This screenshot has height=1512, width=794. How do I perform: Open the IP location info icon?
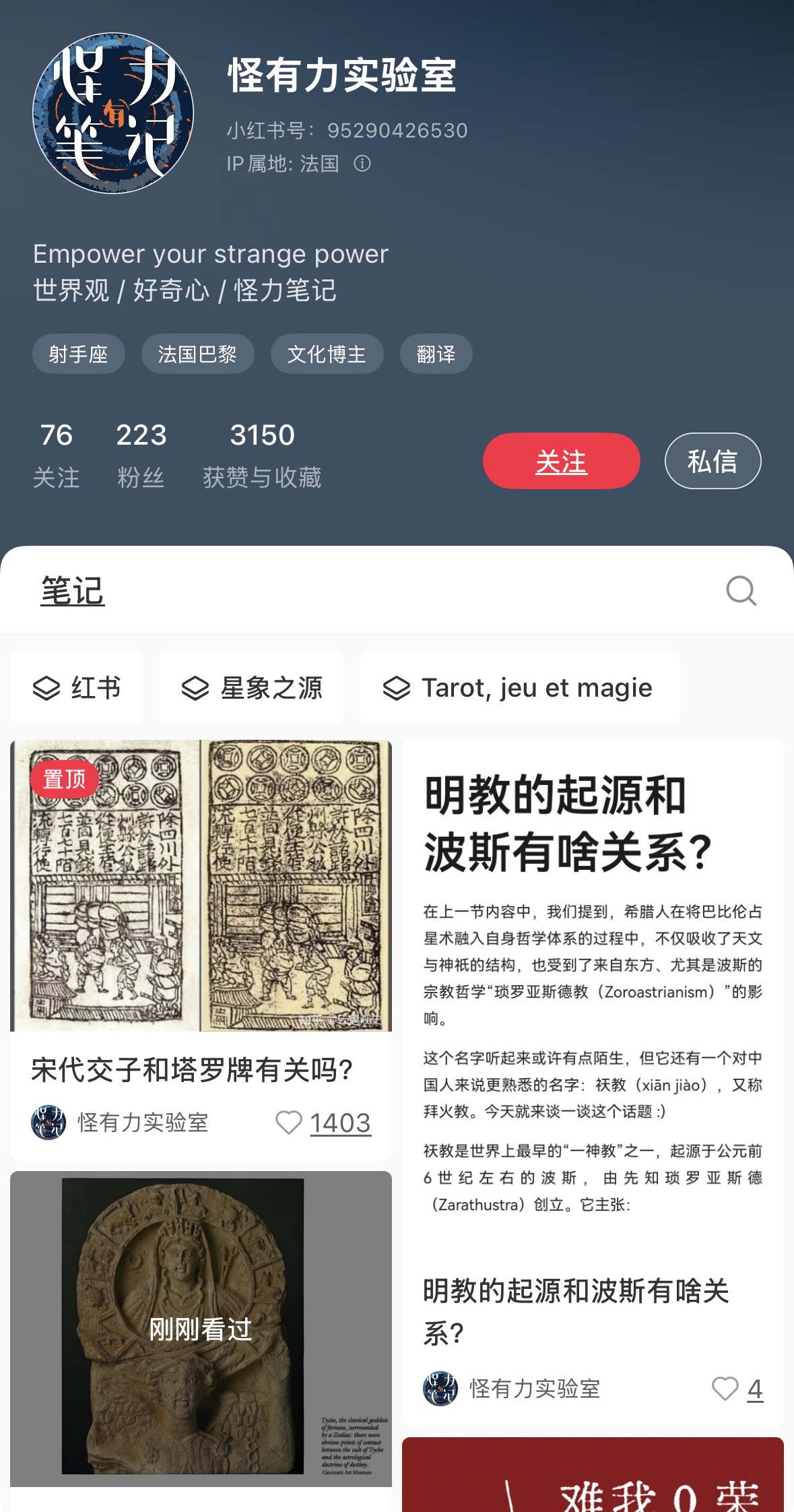click(x=362, y=164)
